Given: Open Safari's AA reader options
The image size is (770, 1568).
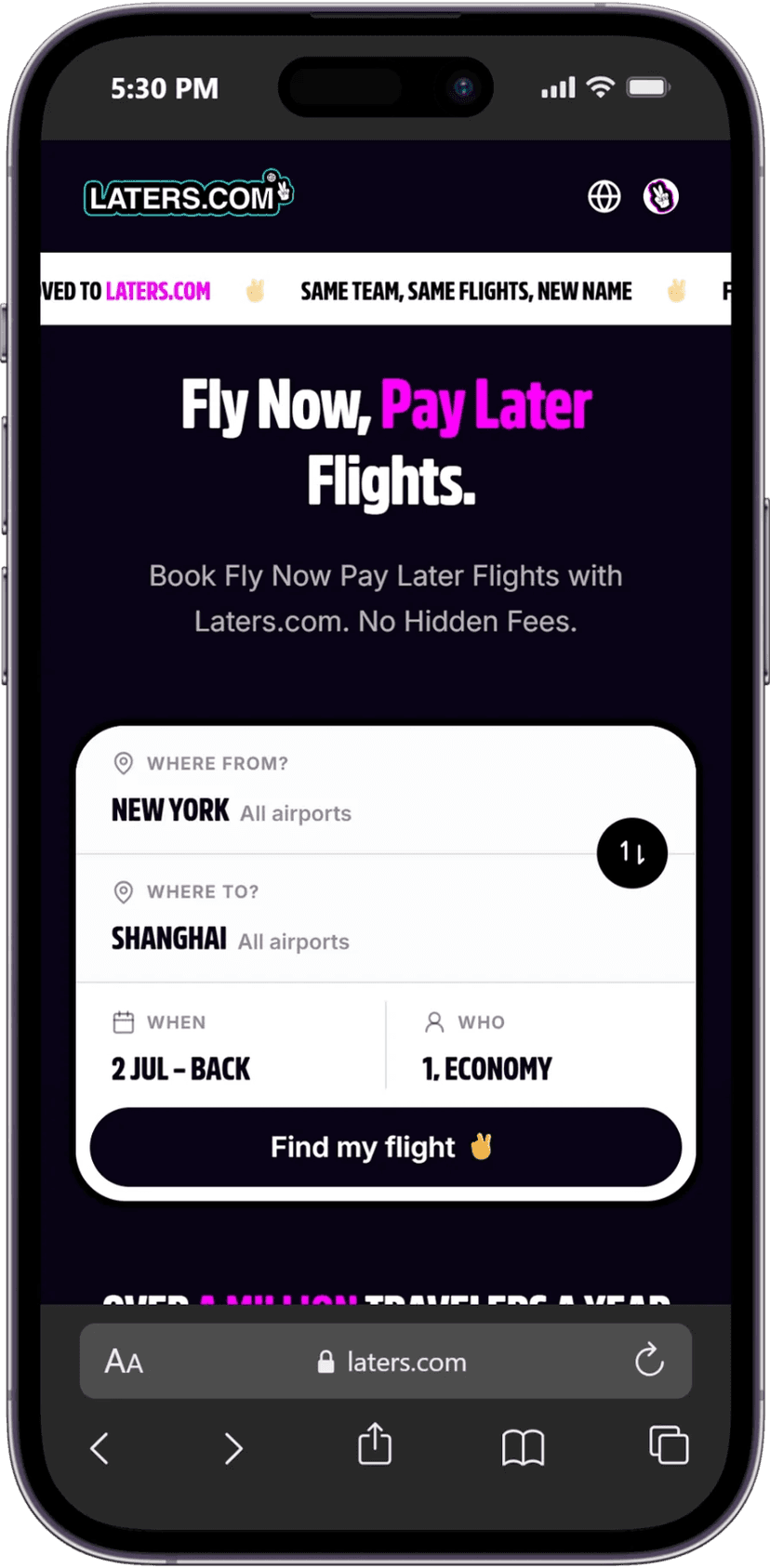Looking at the screenshot, I should click(124, 1362).
